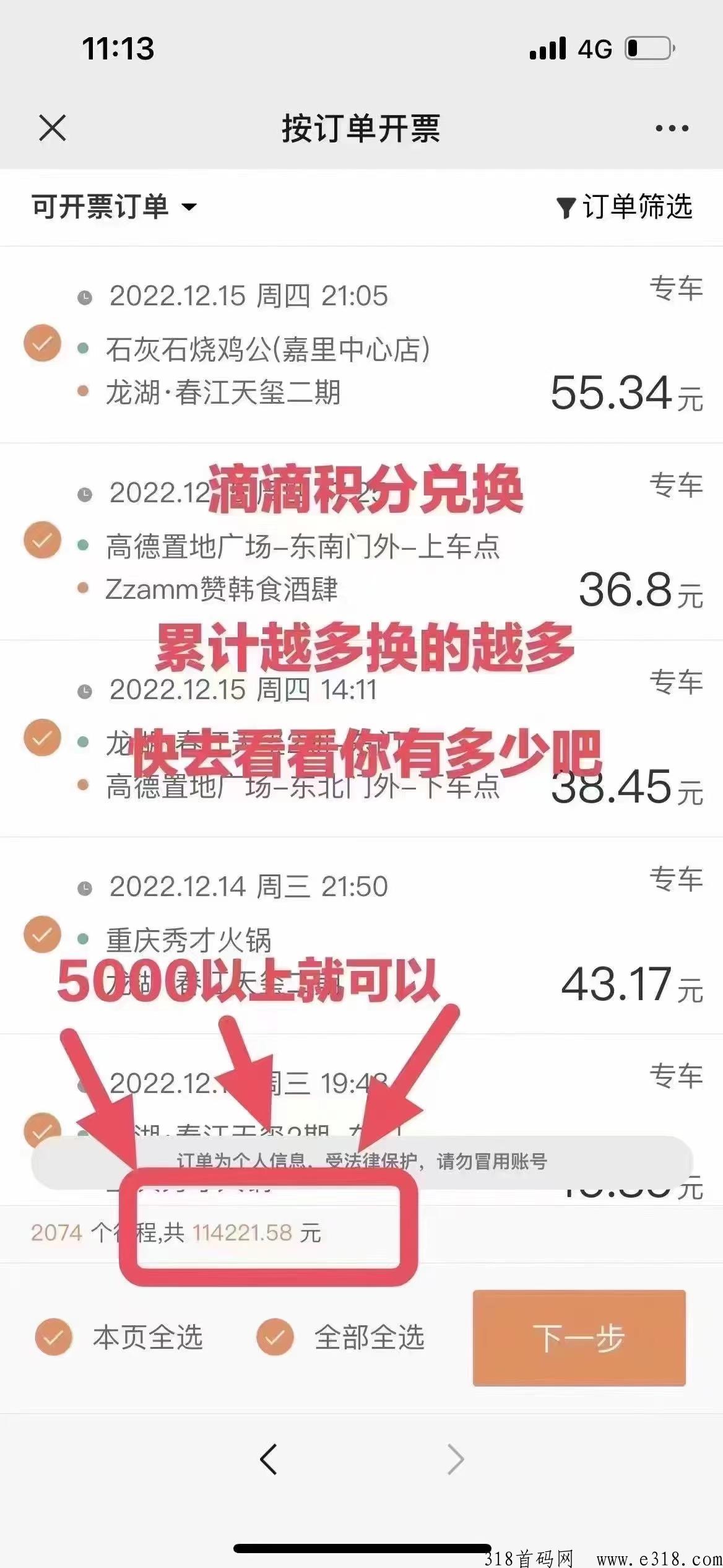Image resolution: width=723 pixels, height=1568 pixels.
Task: Go to previous page chevron at bottom
Action: [267, 1460]
